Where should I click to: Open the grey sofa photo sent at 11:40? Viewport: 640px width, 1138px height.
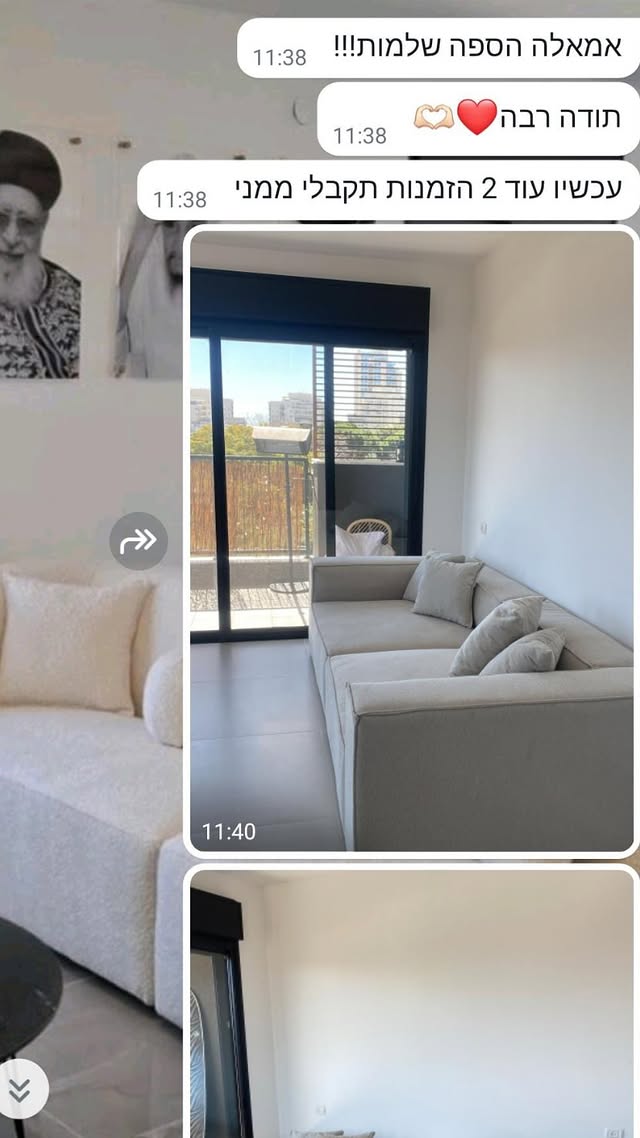(x=412, y=540)
